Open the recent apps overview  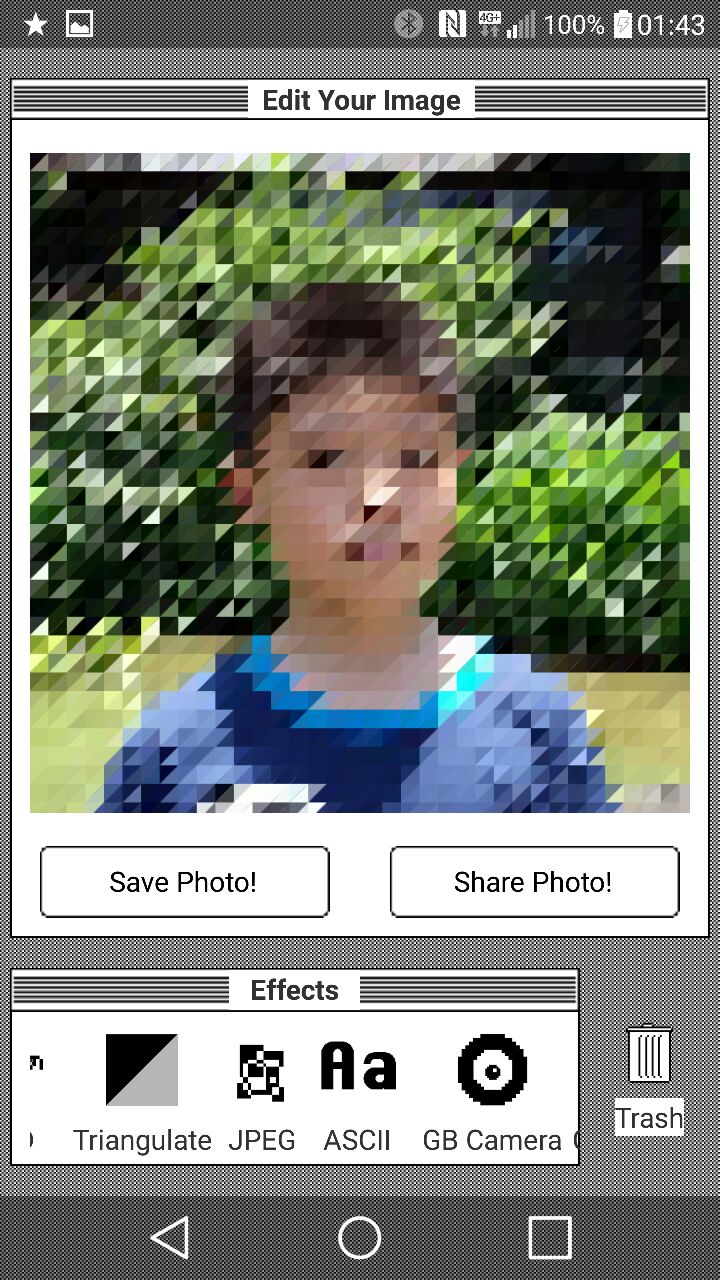[549, 1238]
